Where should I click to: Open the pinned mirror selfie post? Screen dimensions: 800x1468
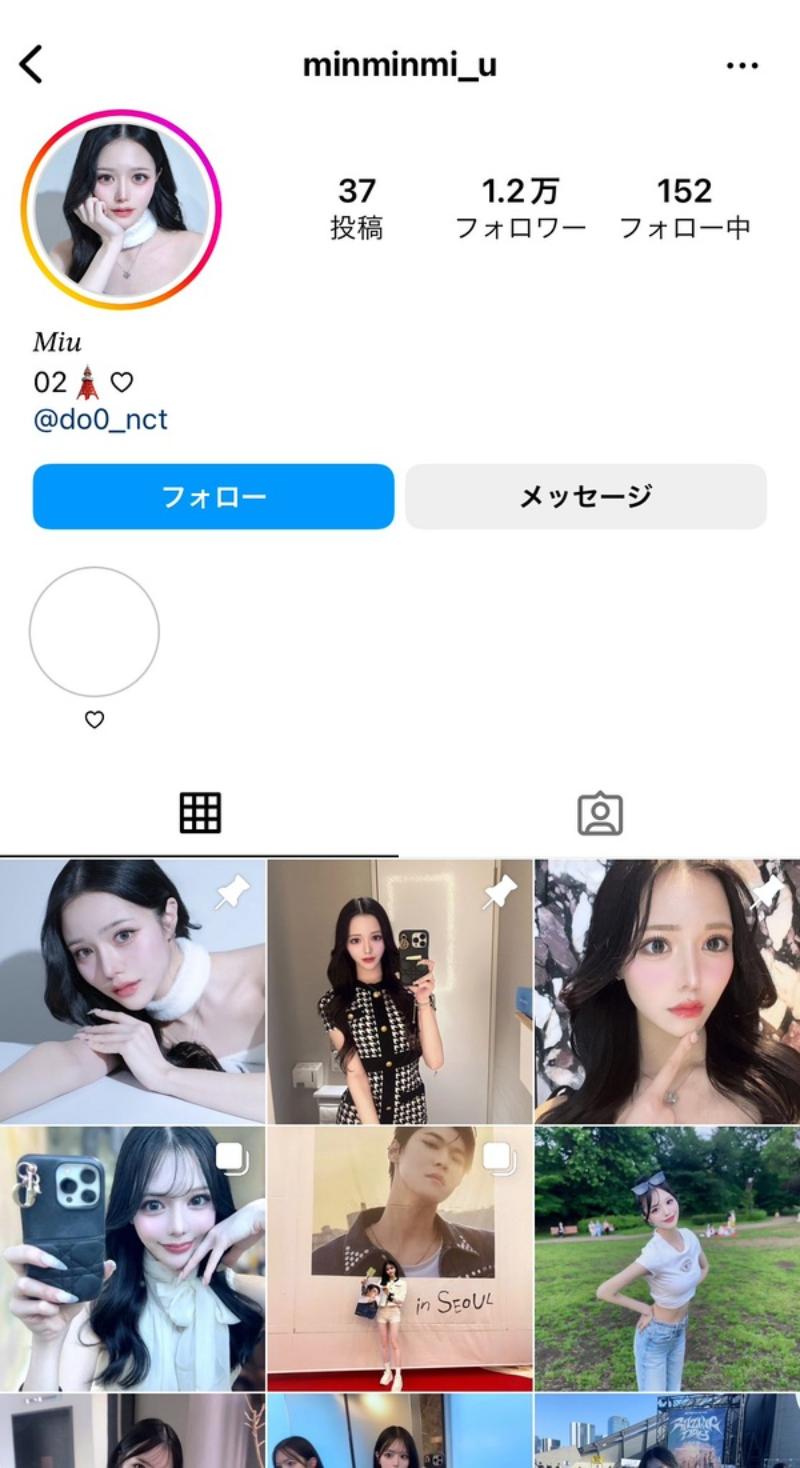tap(400, 991)
